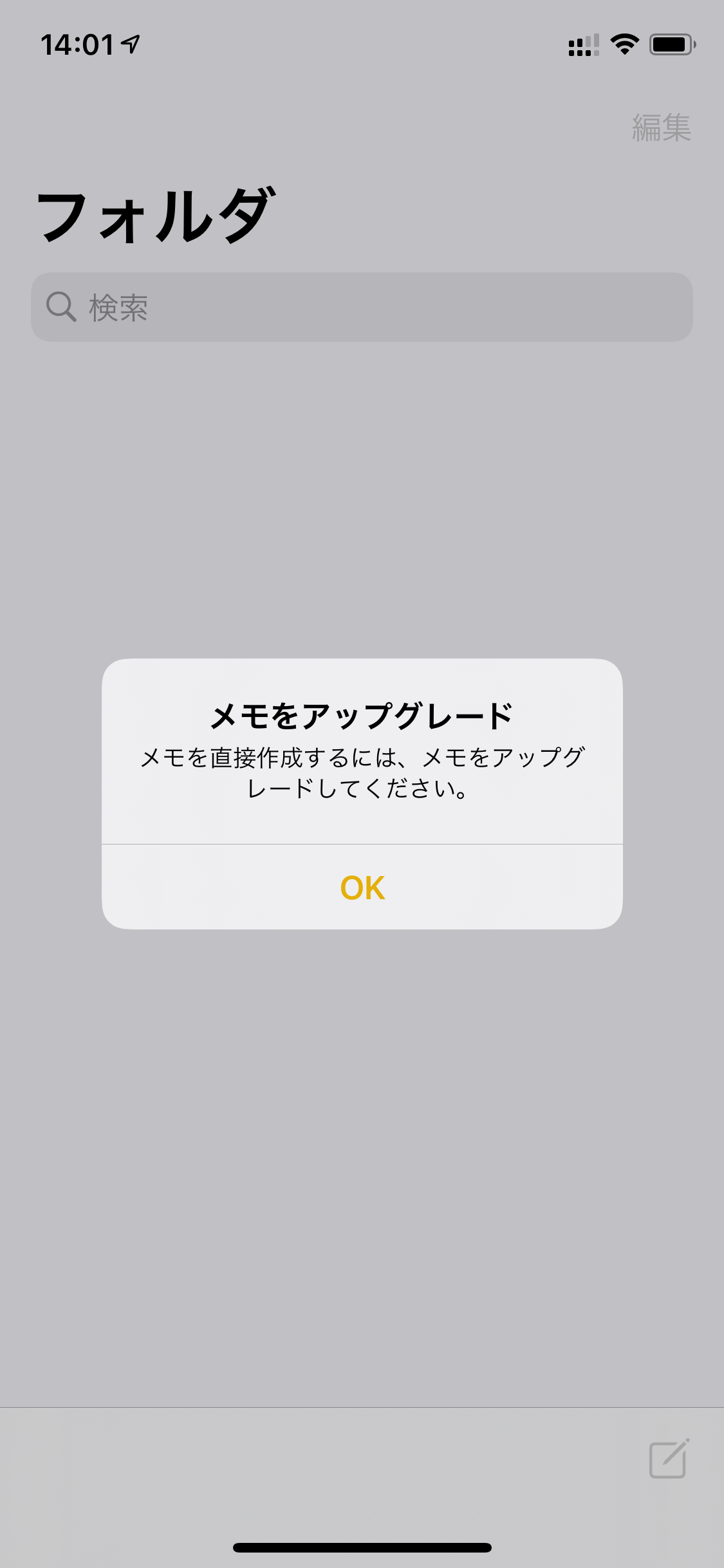Tap the 編集 edit button

coord(661,127)
